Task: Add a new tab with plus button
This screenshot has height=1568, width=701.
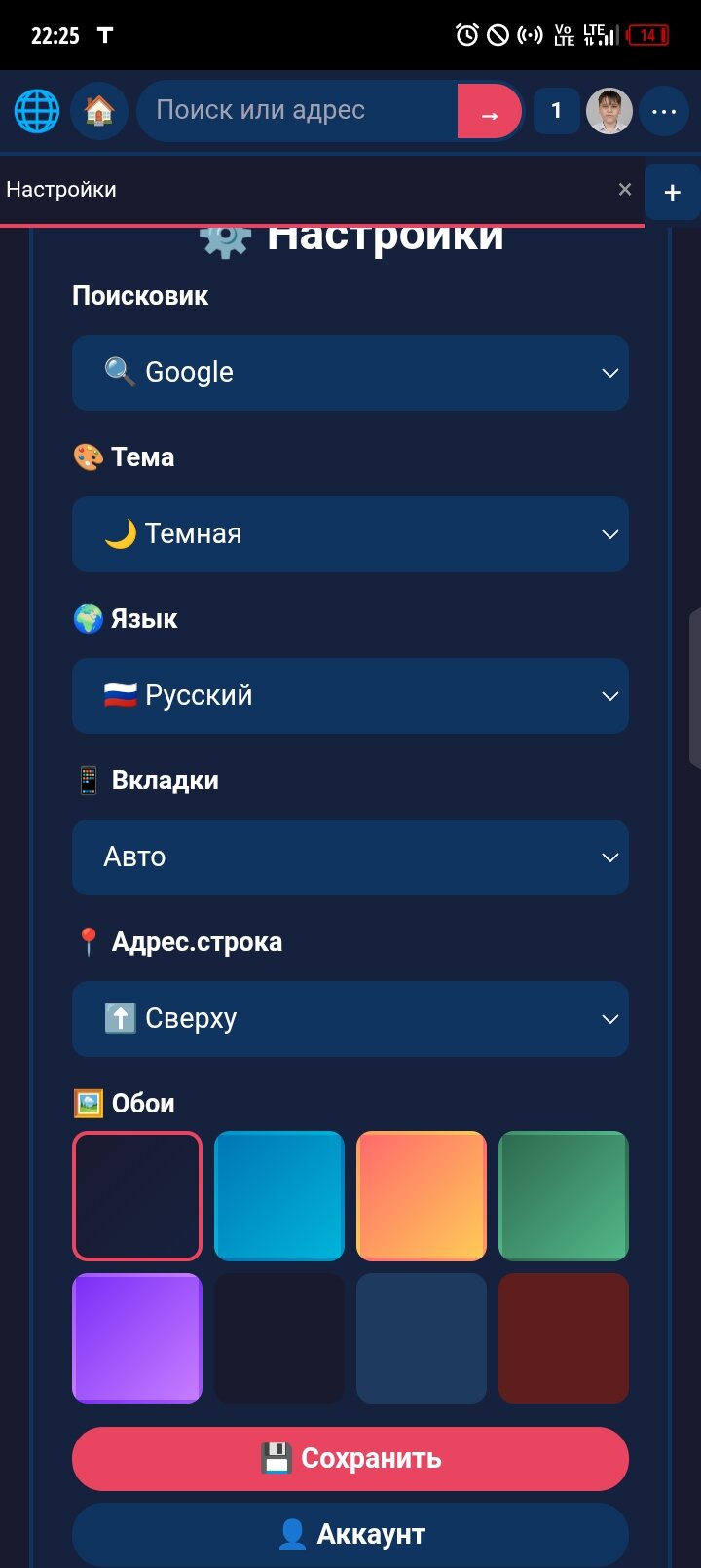Action: 672,192
